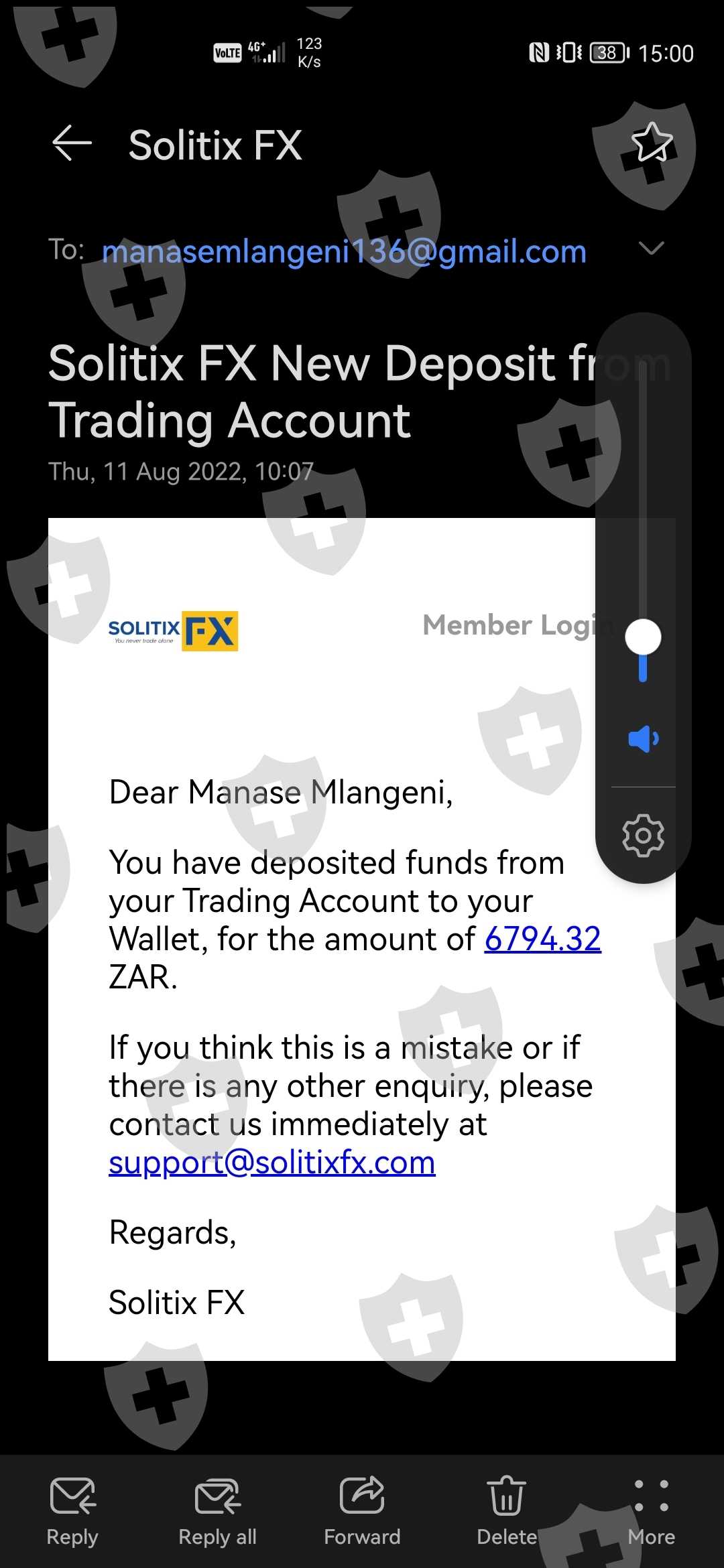Tap the volume slider knob
Image resolution: width=724 pixels, height=1568 pixels.
click(643, 637)
